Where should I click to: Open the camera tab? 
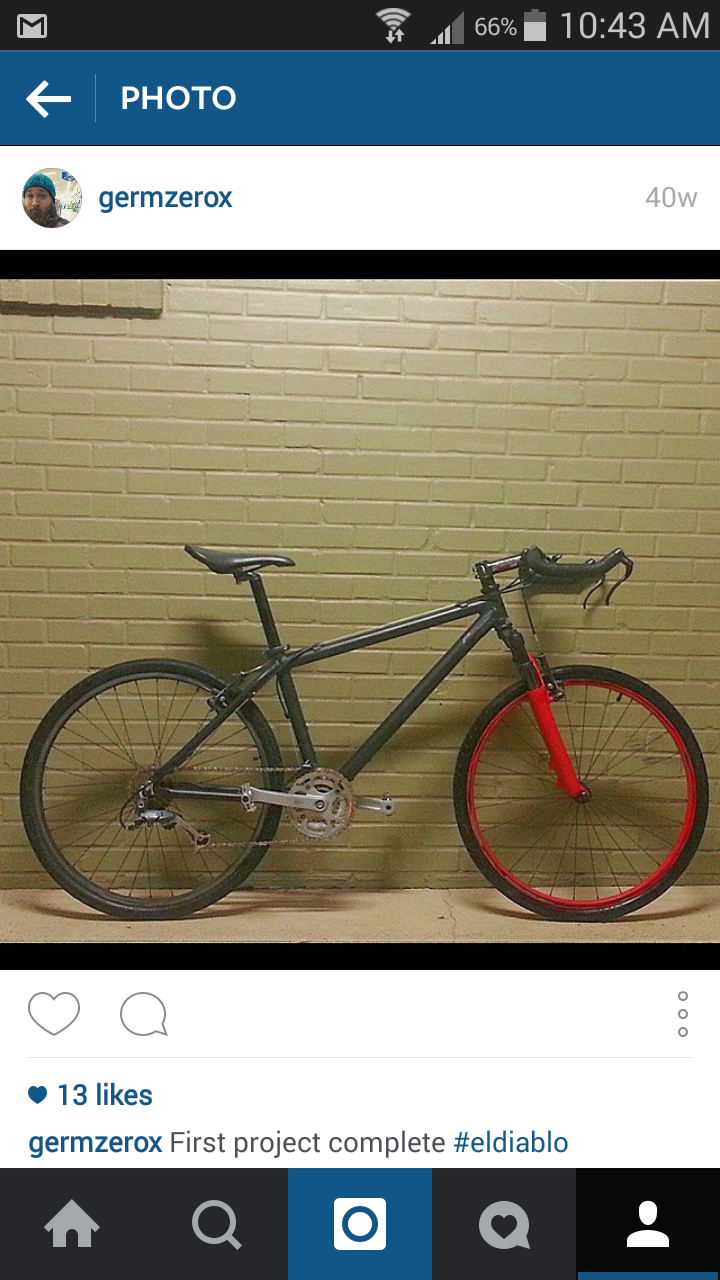(360, 1224)
